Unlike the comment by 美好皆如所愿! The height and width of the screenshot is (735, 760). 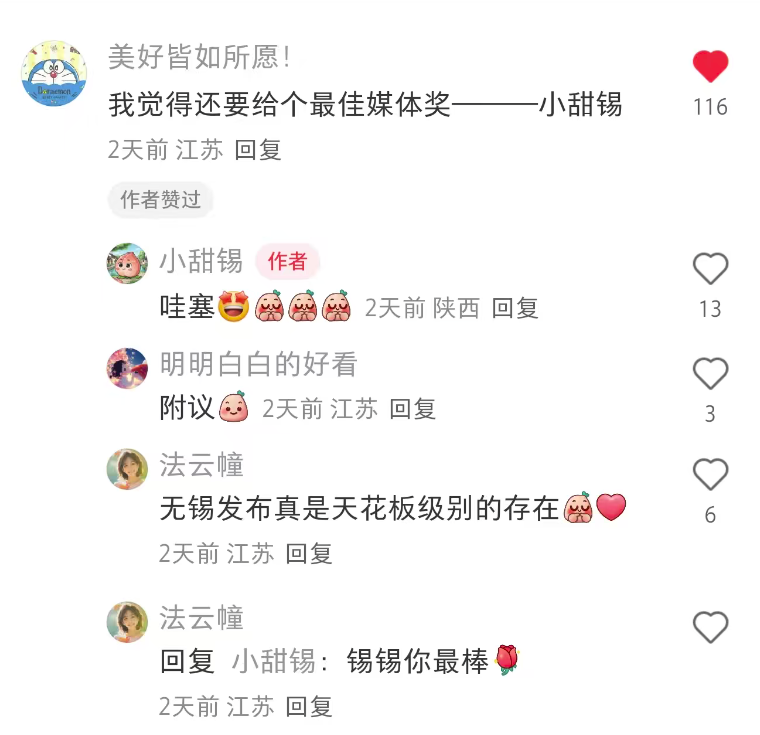pyautogui.click(x=710, y=67)
